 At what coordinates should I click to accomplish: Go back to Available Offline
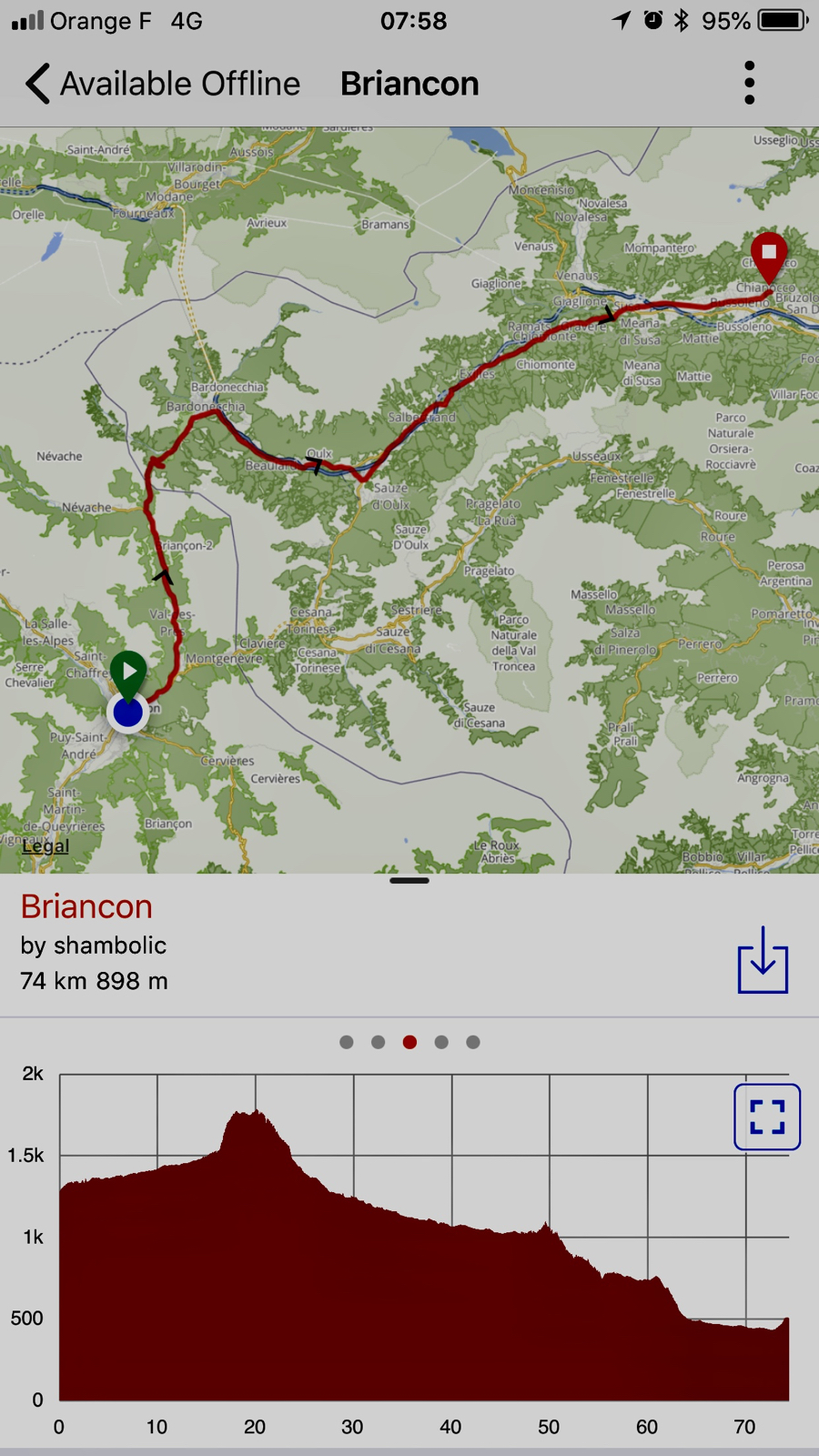point(162,84)
